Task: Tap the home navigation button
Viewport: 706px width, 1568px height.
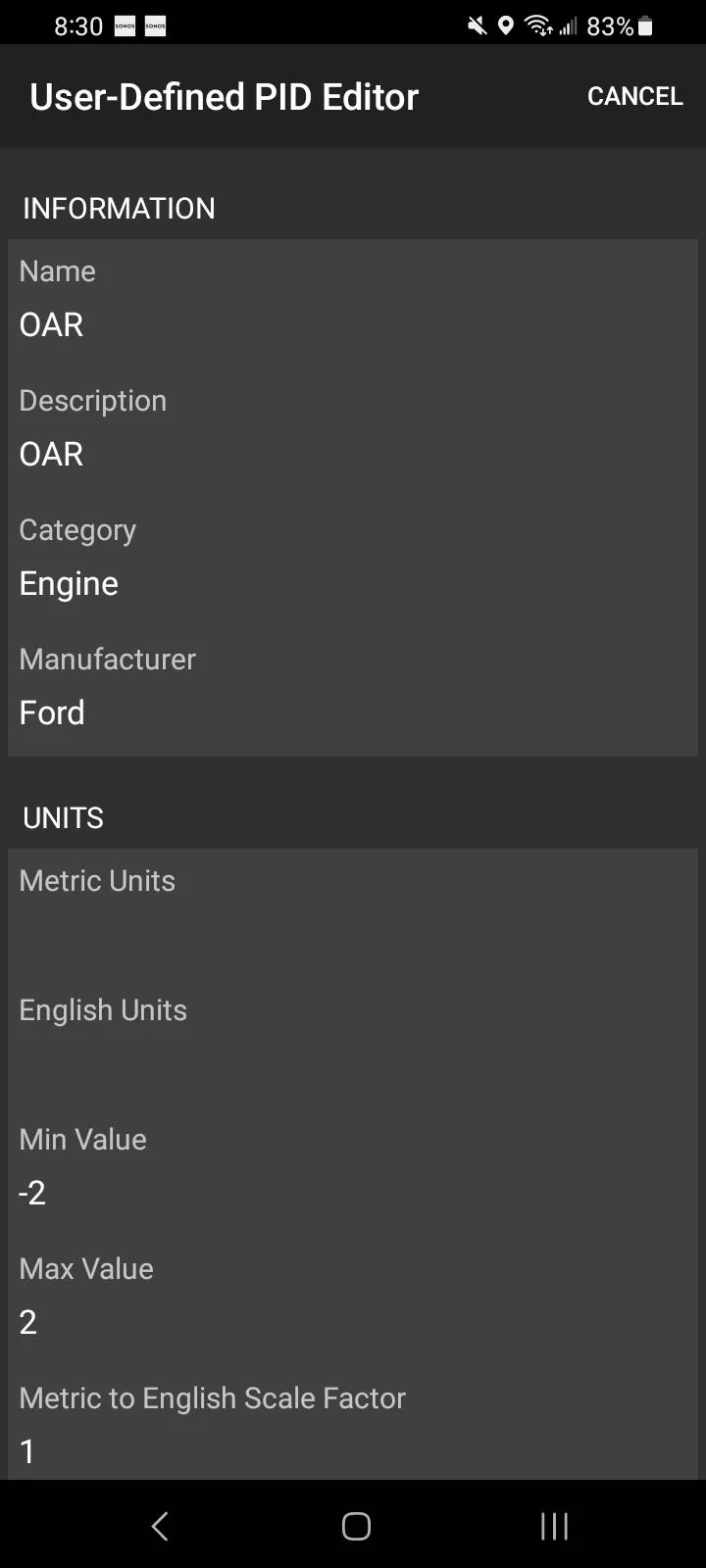Action: click(355, 1525)
